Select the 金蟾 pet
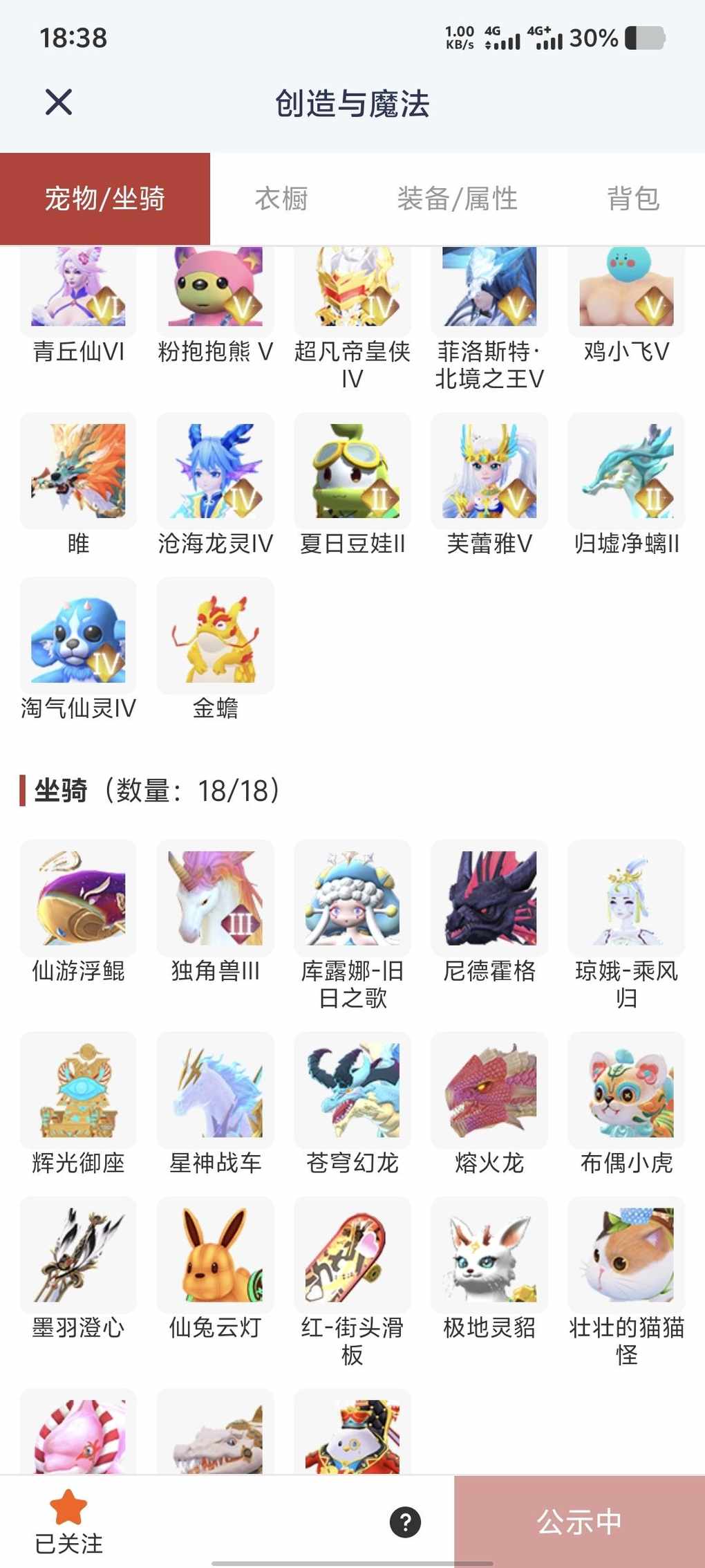The height and width of the screenshot is (1568, 705). pos(216,635)
